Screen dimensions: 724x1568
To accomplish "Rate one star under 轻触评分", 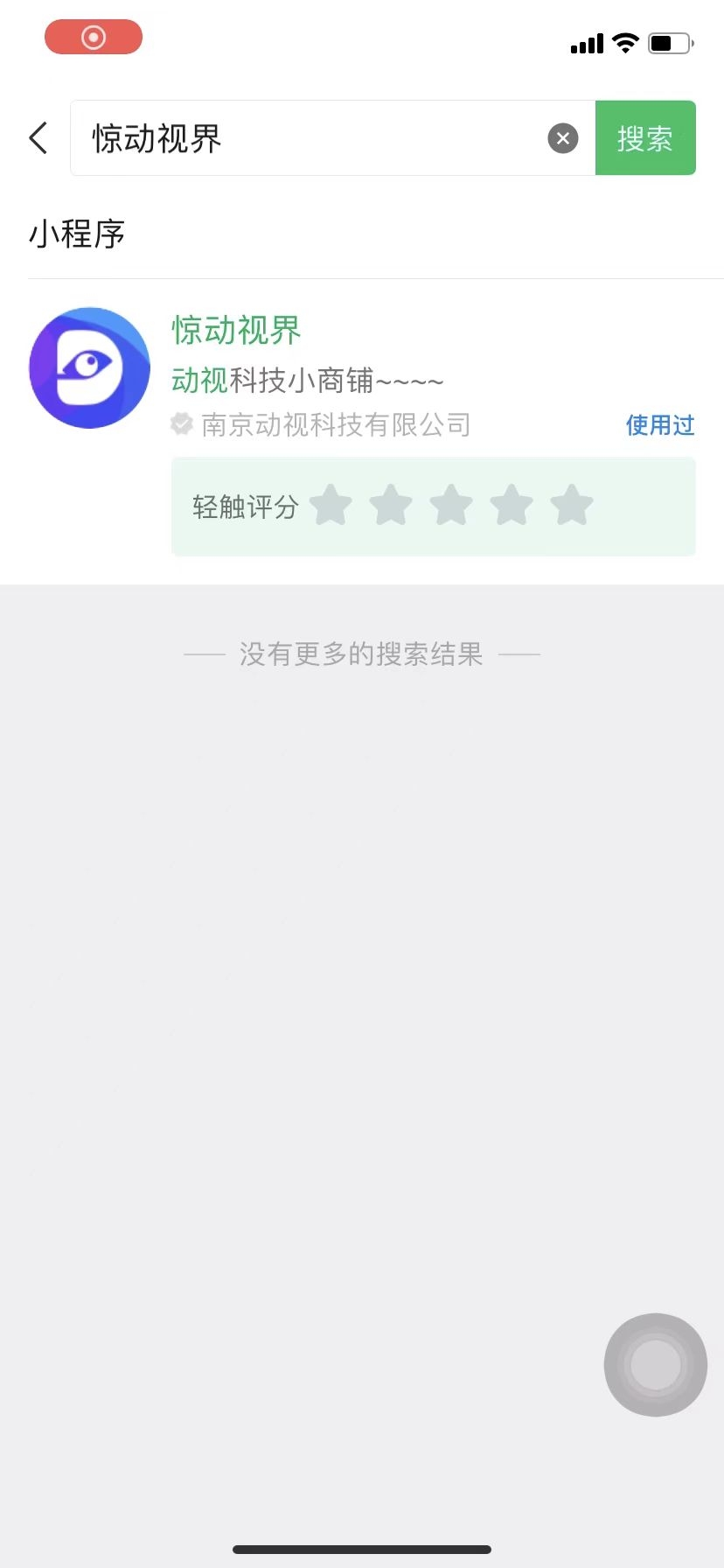I will (x=331, y=506).
